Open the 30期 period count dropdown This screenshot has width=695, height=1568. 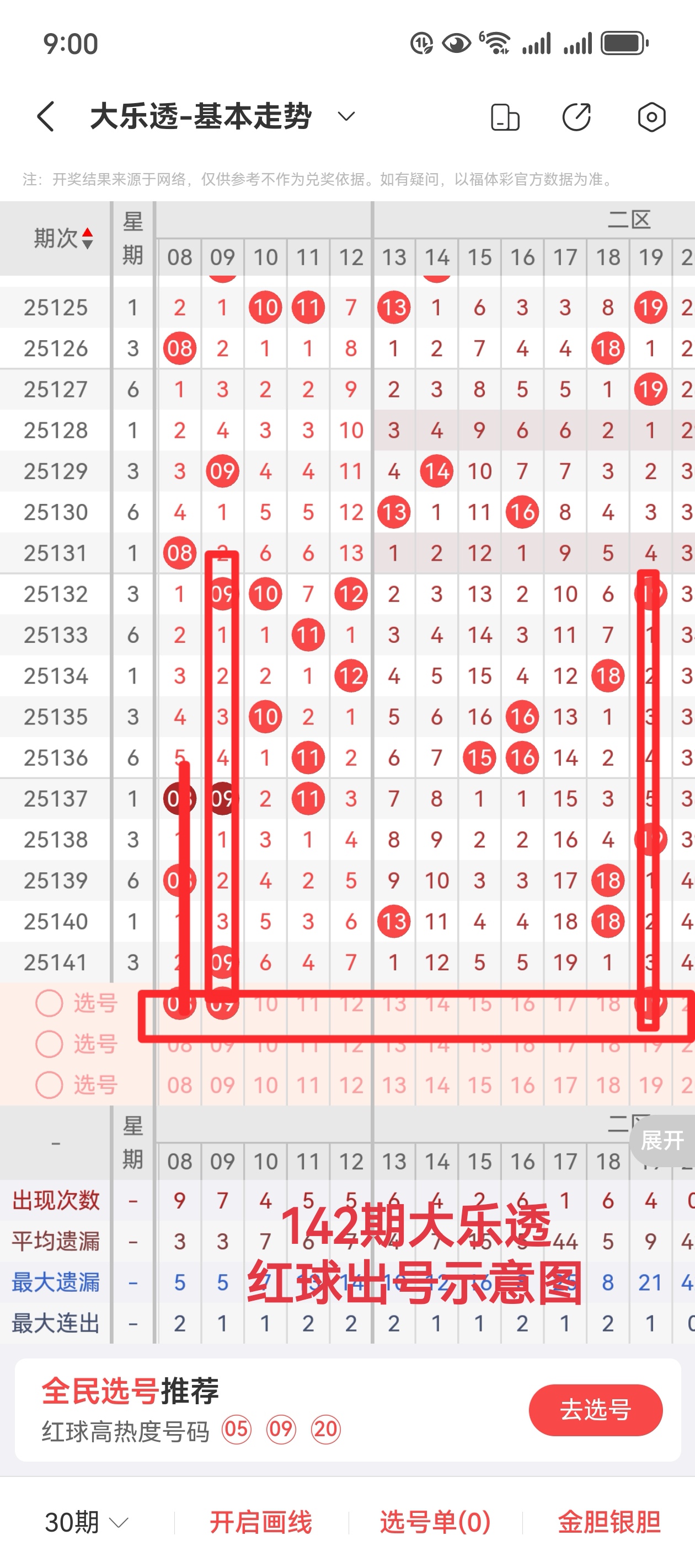coord(87,1522)
